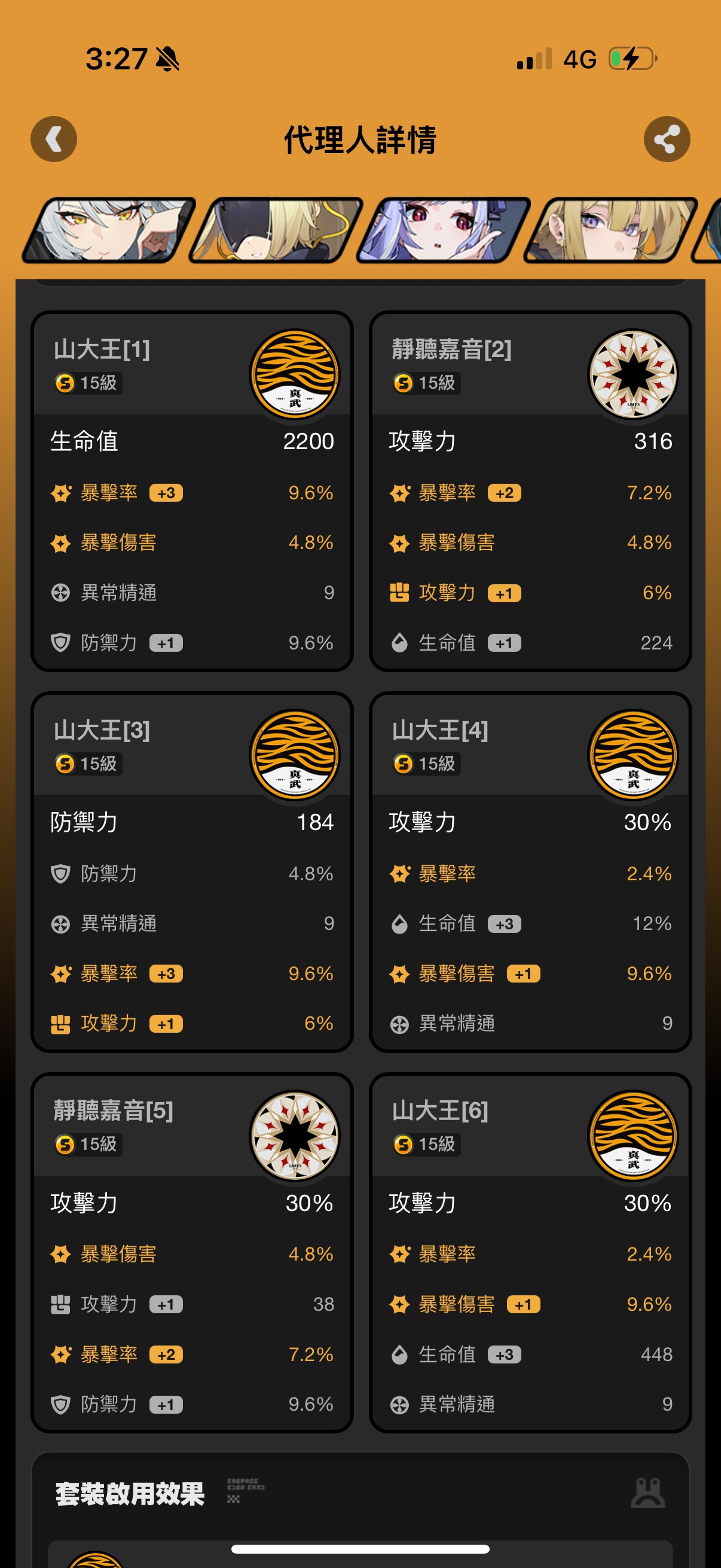Open the 山大王[1] drive disc card

192,490
